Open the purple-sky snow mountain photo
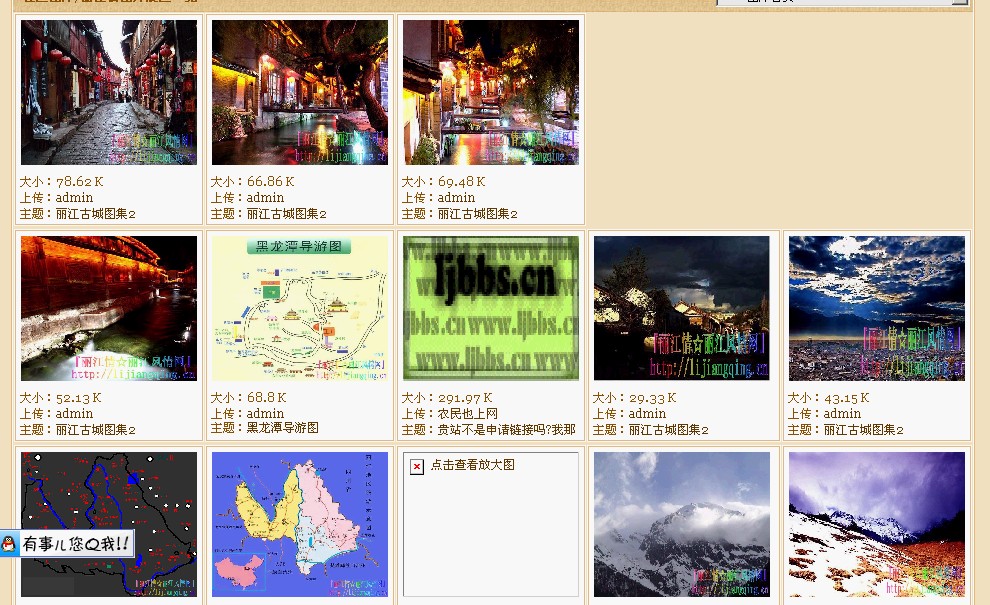The image size is (990, 605). pyautogui.click(x=877, y=524)
